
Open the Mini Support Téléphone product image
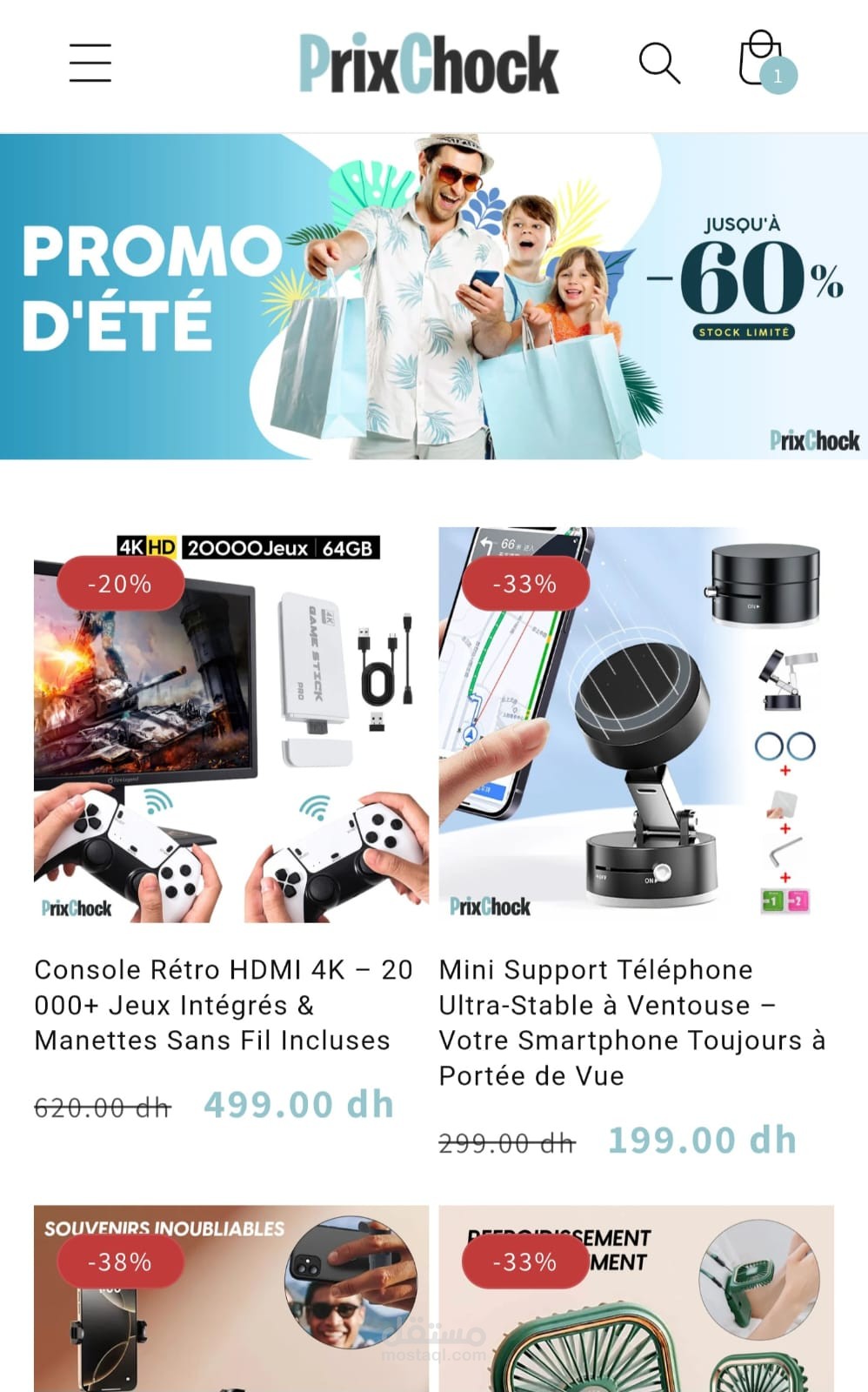(636, 724)
